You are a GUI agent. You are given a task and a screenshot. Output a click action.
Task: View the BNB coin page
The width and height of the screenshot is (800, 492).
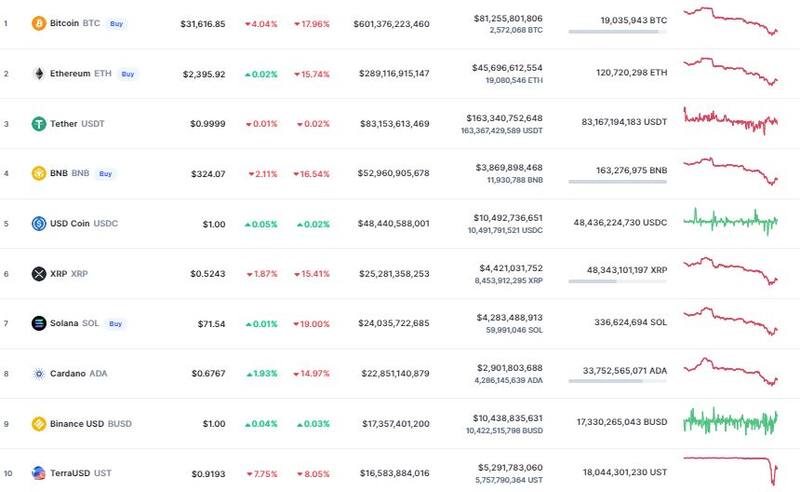(x=62, y=173)
